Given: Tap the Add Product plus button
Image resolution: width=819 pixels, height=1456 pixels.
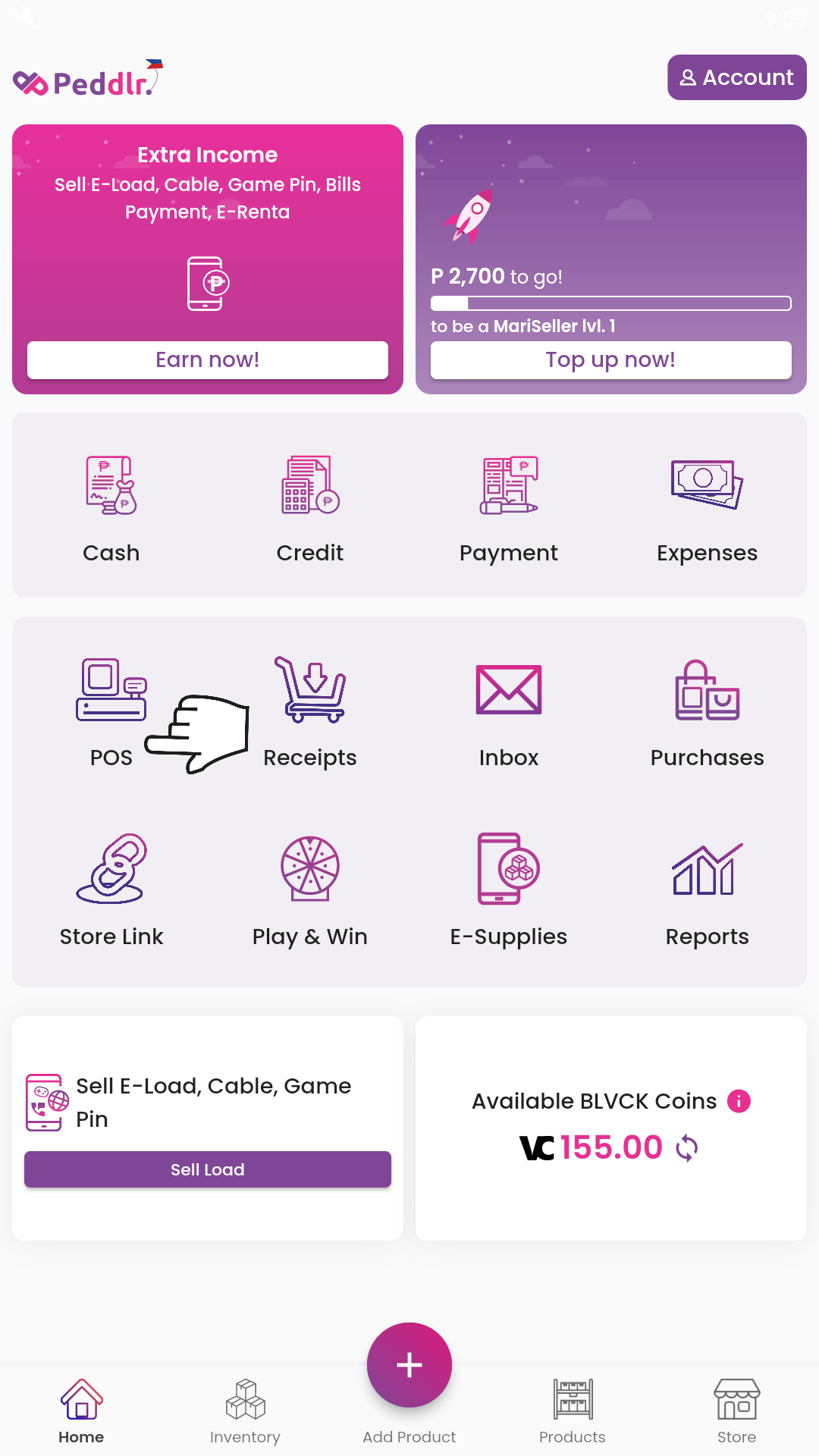Looking at the screenshot, I should click(409, 1365).
